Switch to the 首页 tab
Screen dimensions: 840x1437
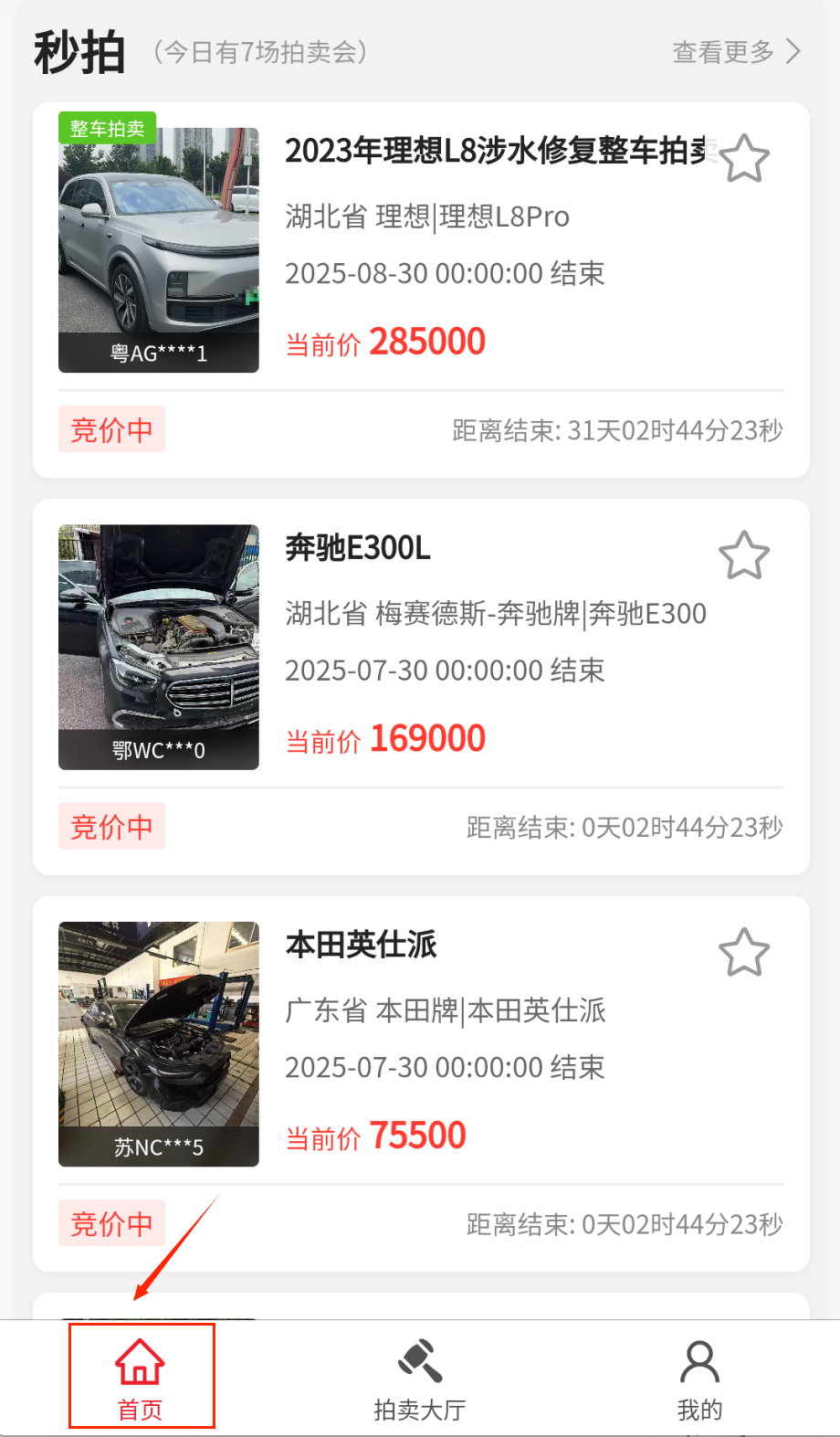(141, 1379)
